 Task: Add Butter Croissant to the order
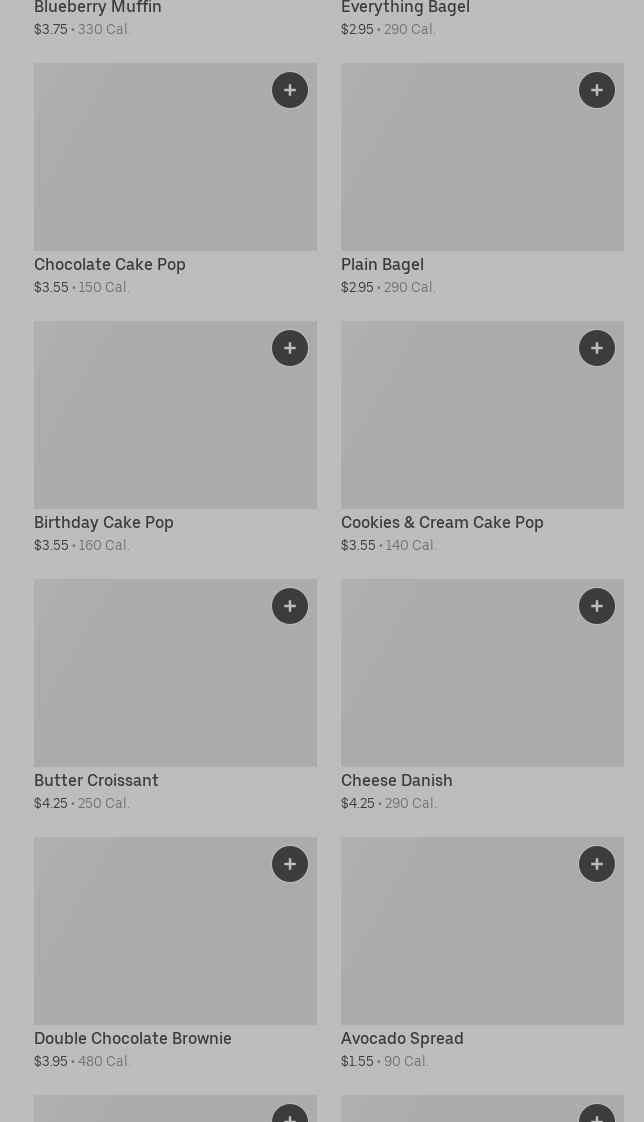coord(290,606)
